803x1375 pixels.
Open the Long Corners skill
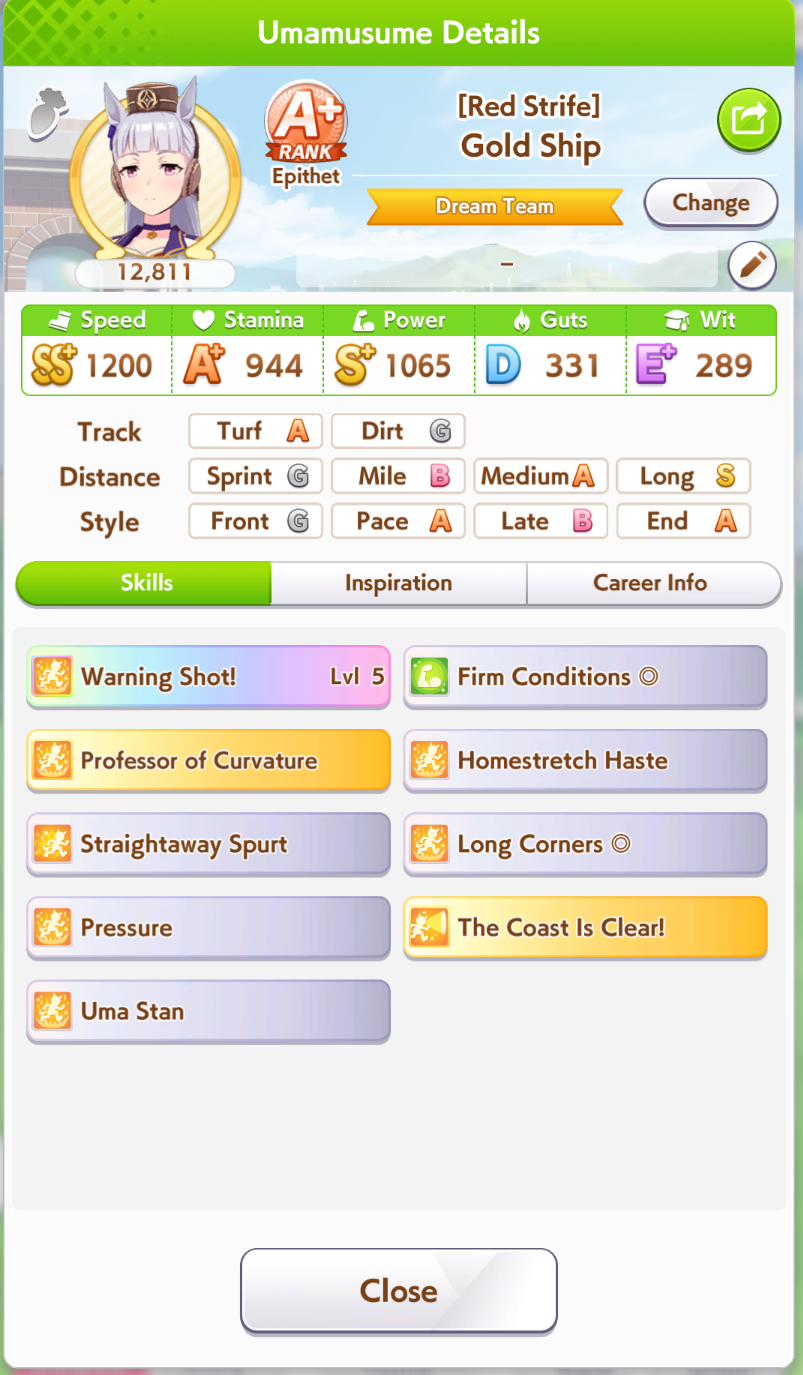click(585, 844)
